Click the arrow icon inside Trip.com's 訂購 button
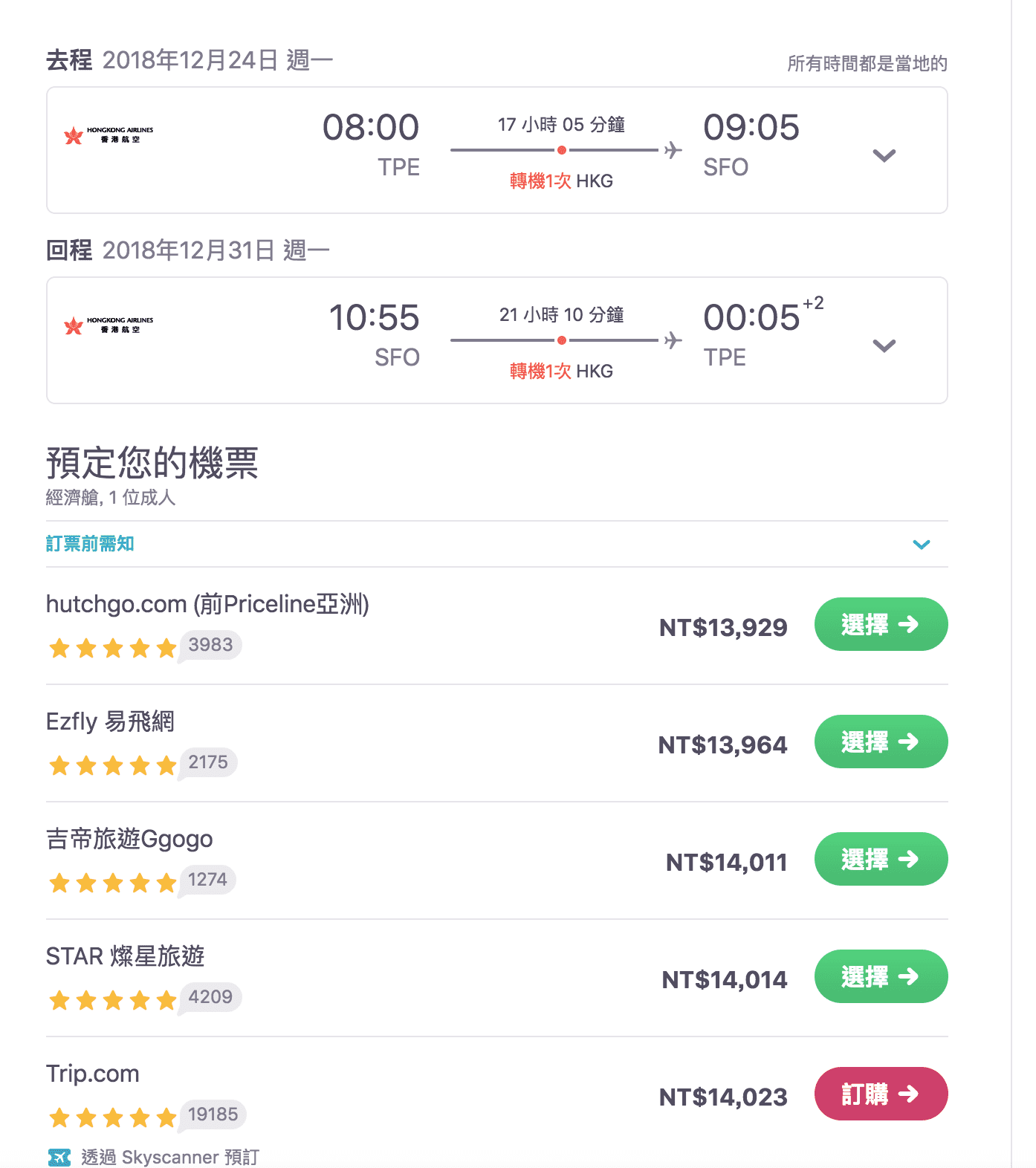This screenshot has height=1168, width=1036. click(x=910, y=1094)
